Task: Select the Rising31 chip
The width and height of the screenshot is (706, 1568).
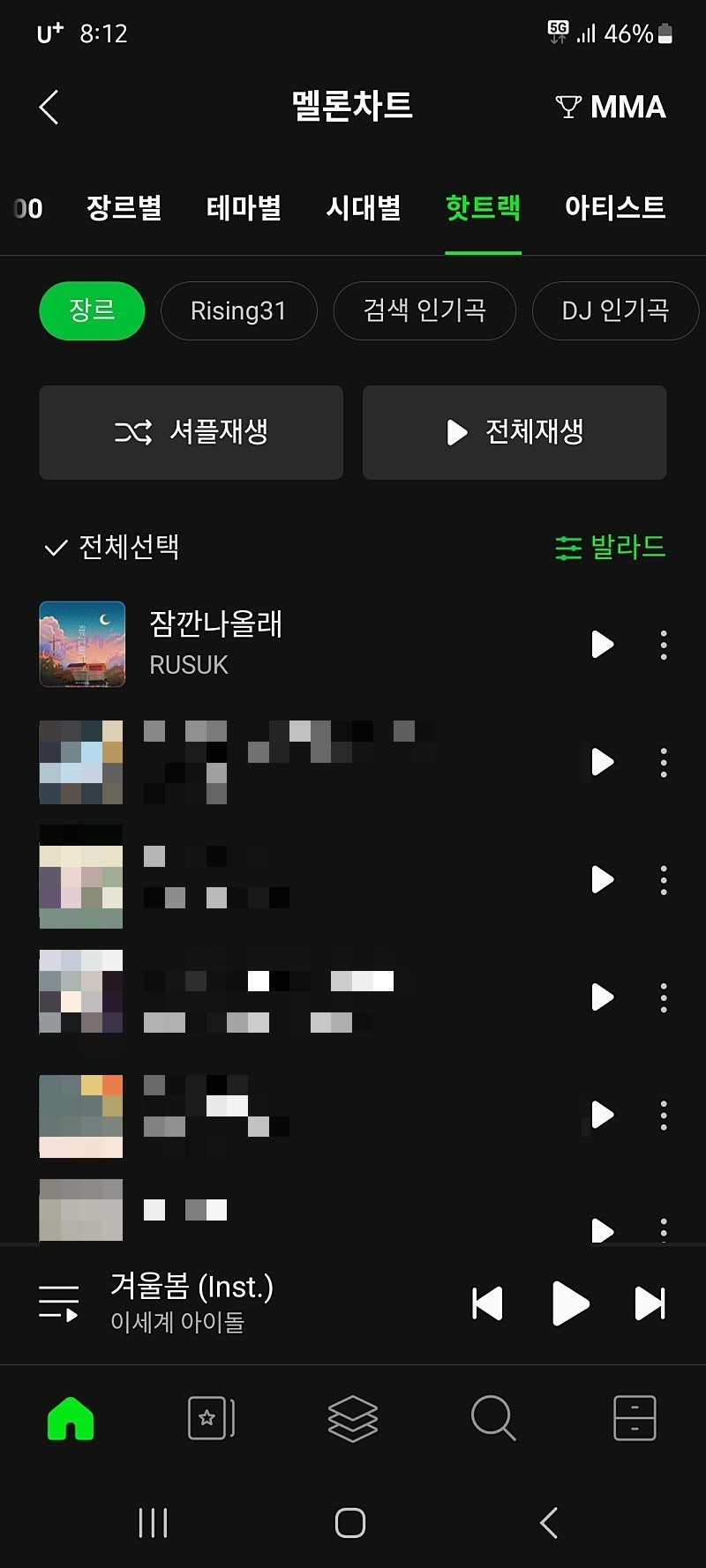Action: tap(238, 310)
